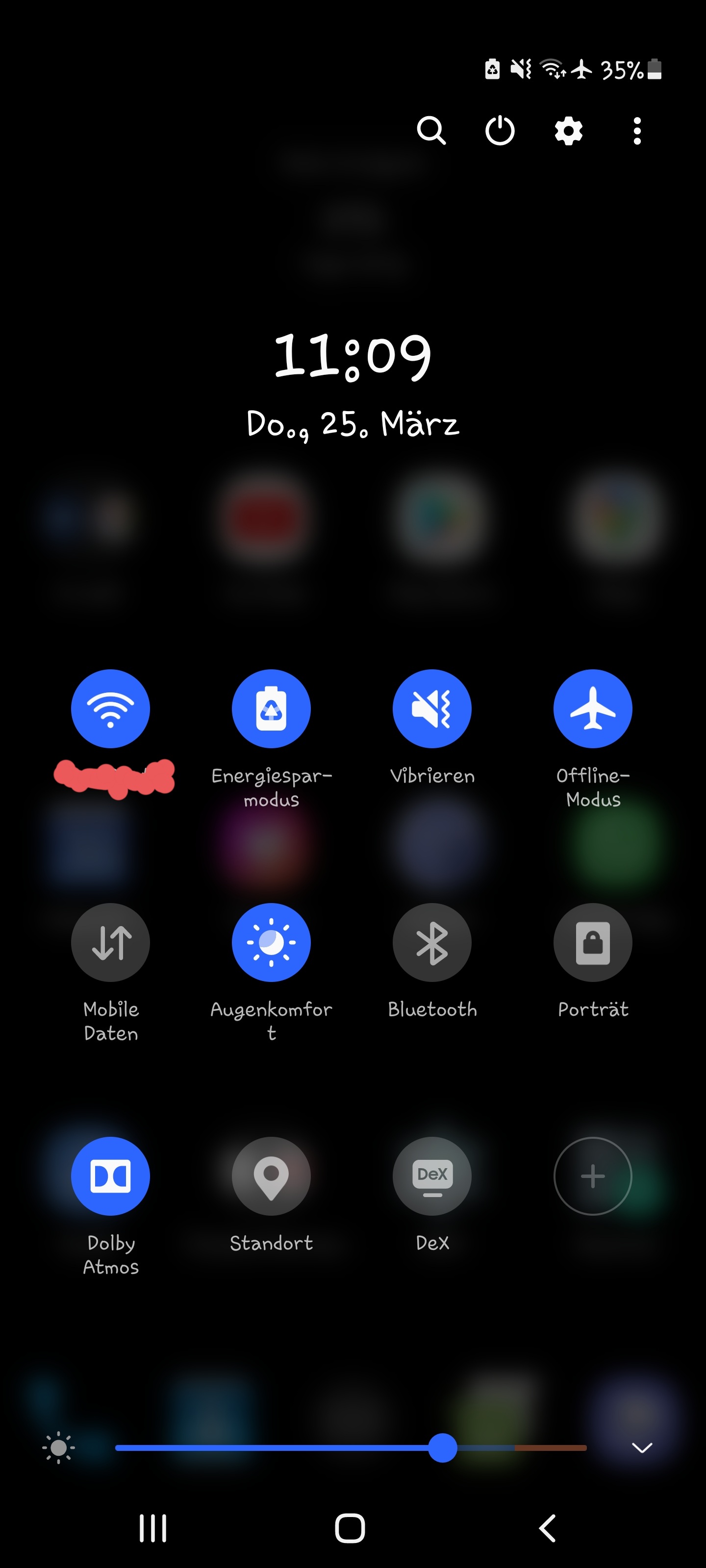706x1568 pixels.
Task: Disable Energiesparmodus
Action: (271, 709)
